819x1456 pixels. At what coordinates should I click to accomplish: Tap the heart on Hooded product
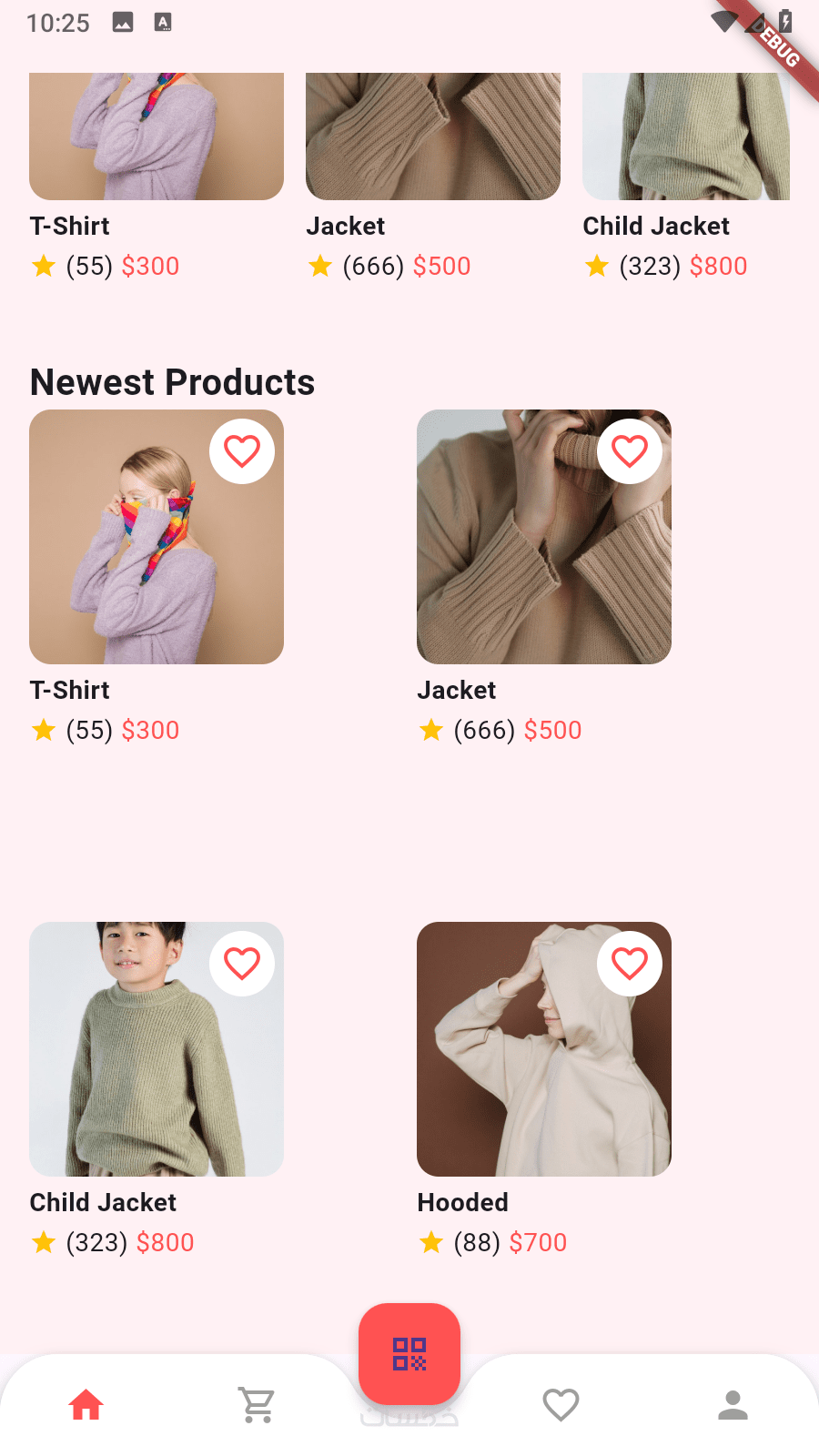pyautogui.click(x=630, y=964)
